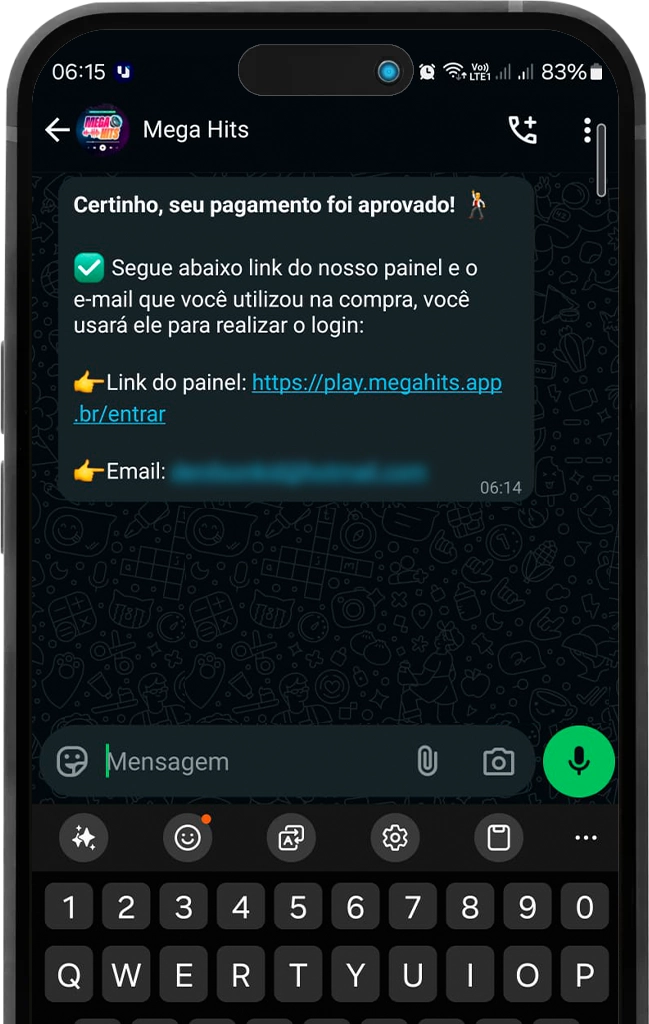
Task: Open keyboard settings via the gear icon
Action: point(395,838)
